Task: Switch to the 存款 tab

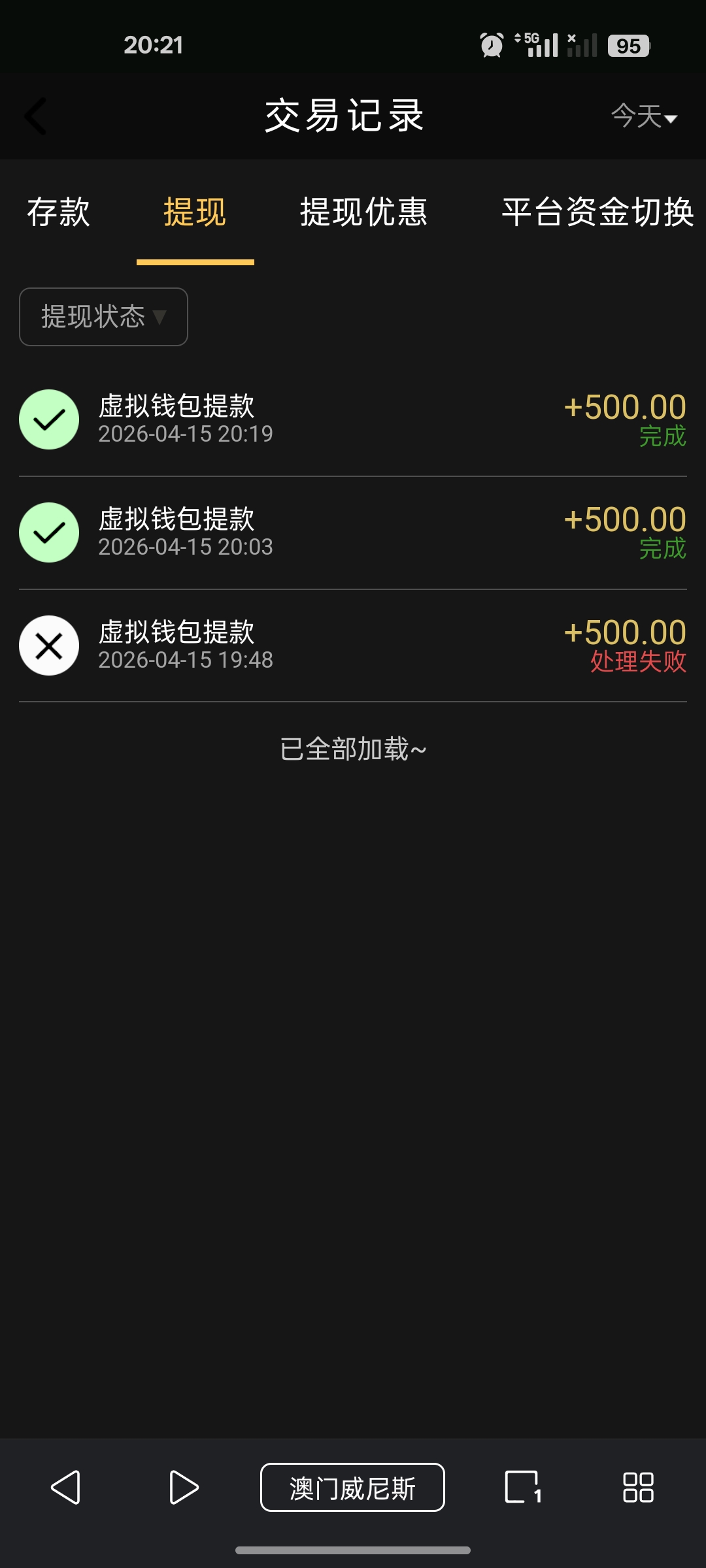Action: tap(59, 212)
